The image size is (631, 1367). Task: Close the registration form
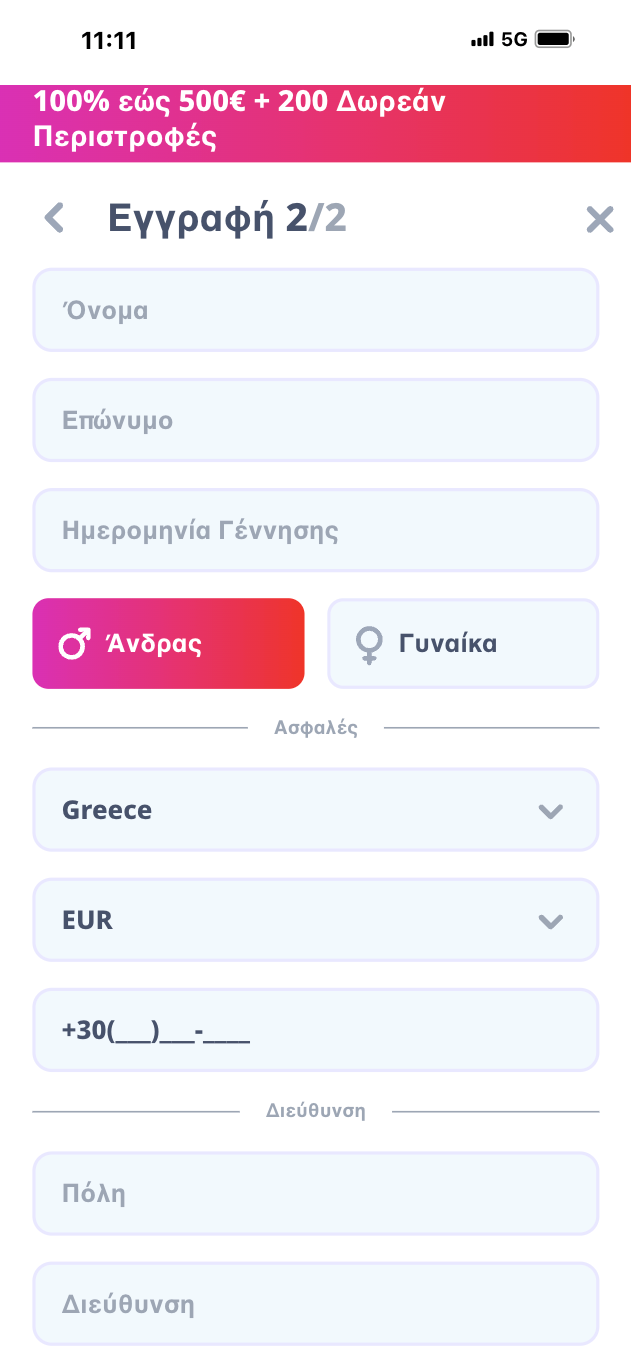pos(599,219)
